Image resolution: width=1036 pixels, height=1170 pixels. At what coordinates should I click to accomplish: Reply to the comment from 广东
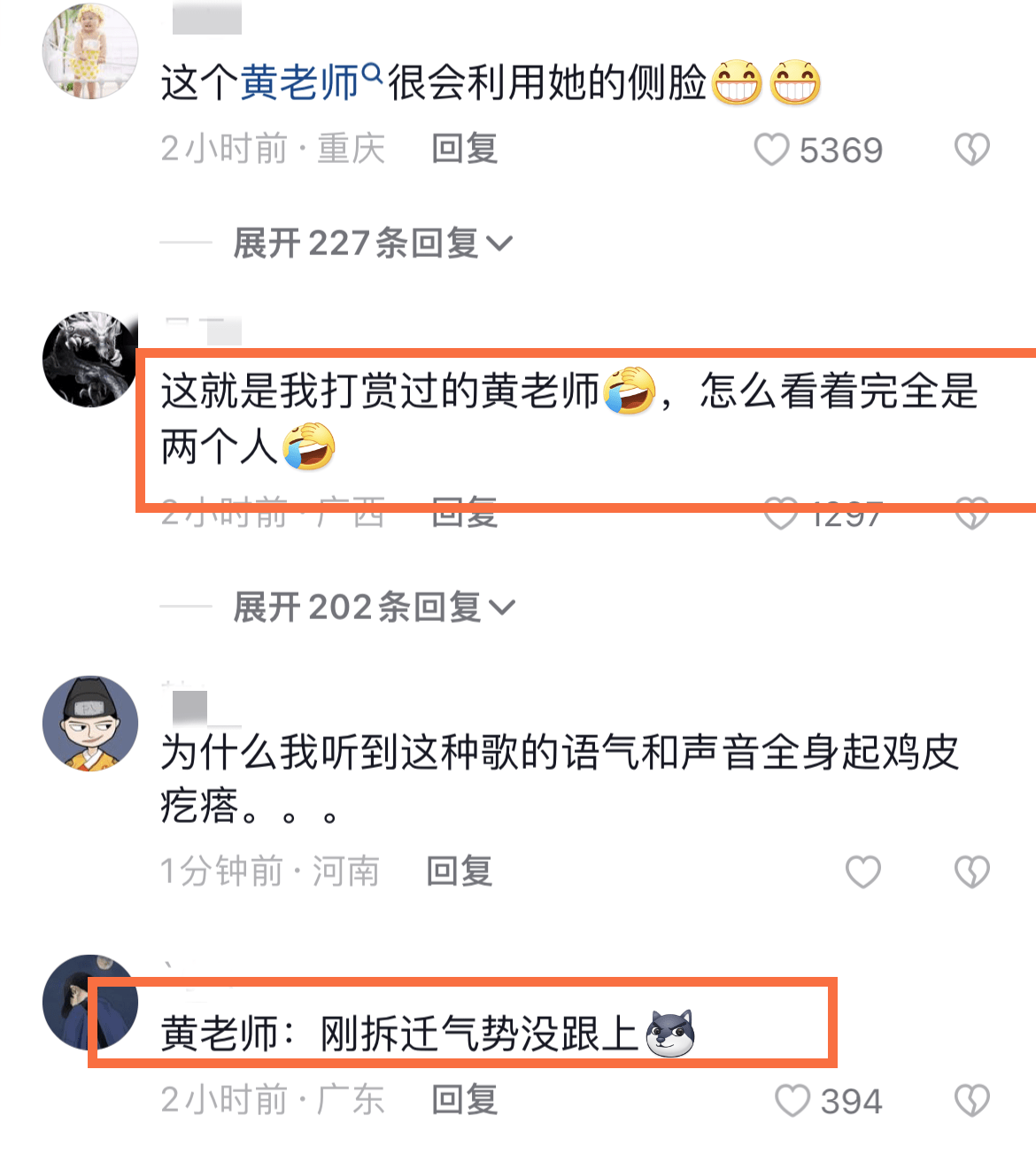click(x=464, y=1100)
